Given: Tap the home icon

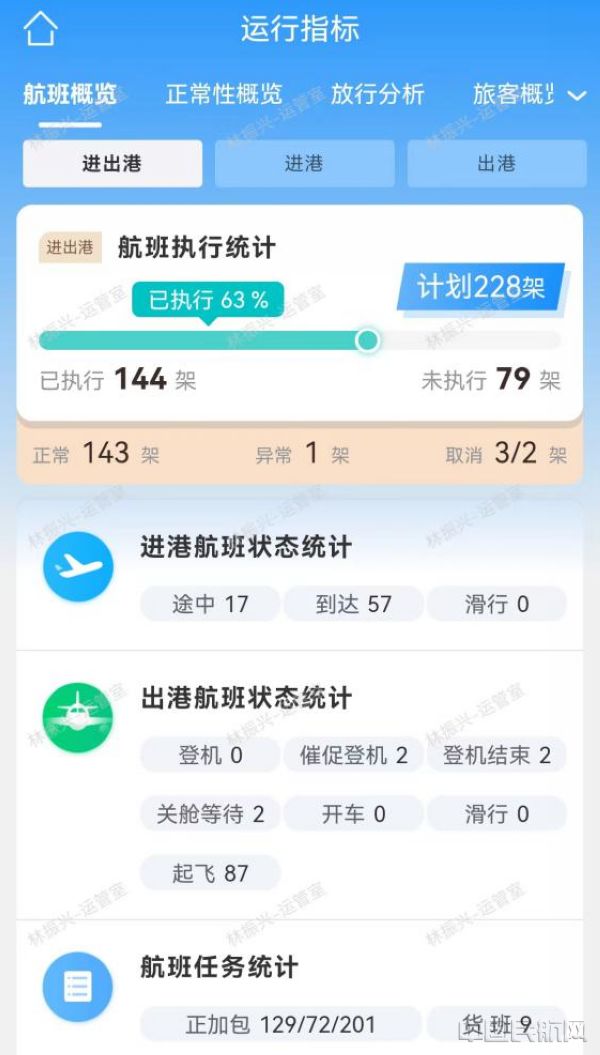Looking at the screenshot, I should [x=40, y=30].
